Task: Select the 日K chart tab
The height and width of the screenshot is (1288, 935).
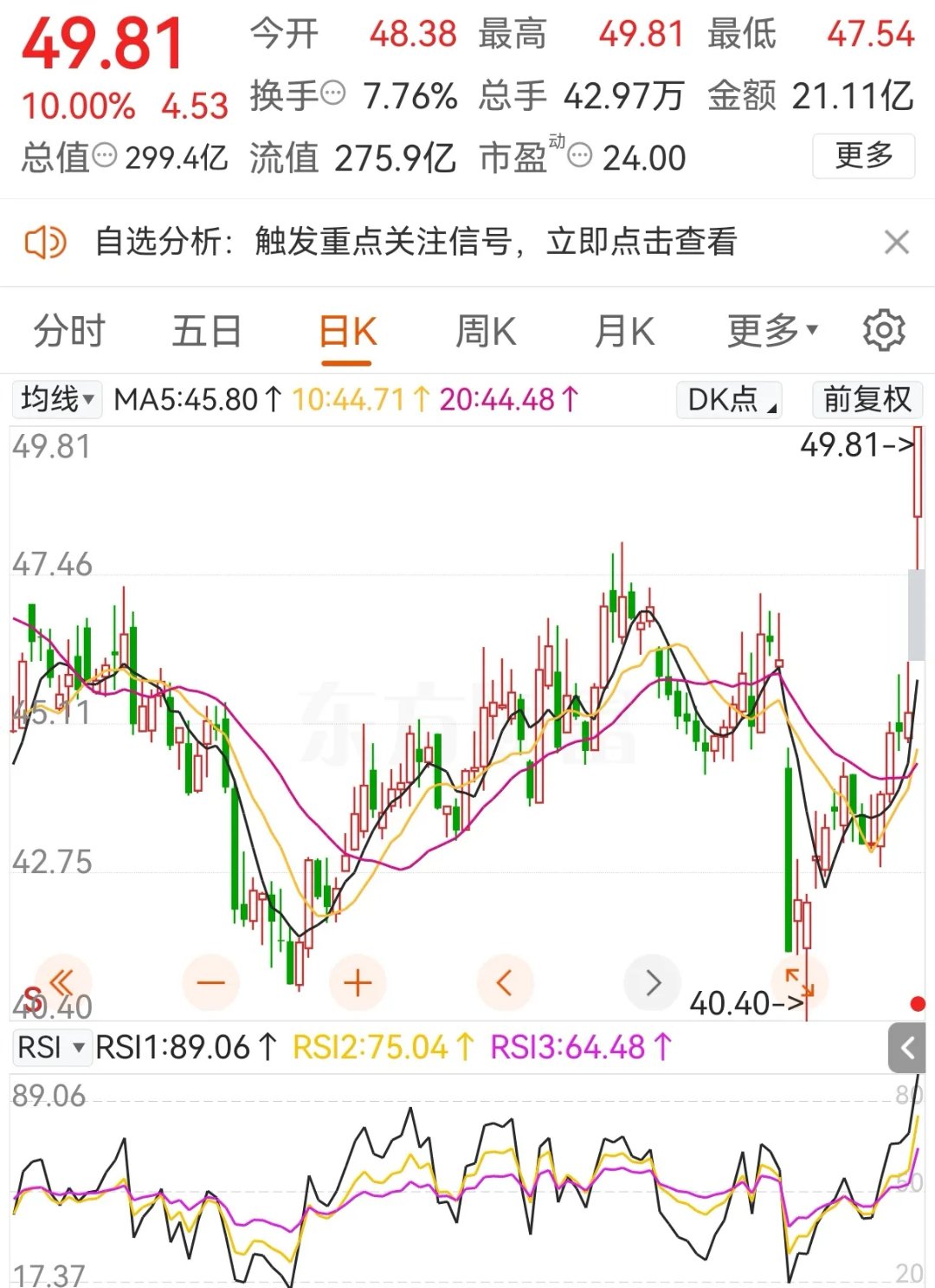Action: point(347,333)
